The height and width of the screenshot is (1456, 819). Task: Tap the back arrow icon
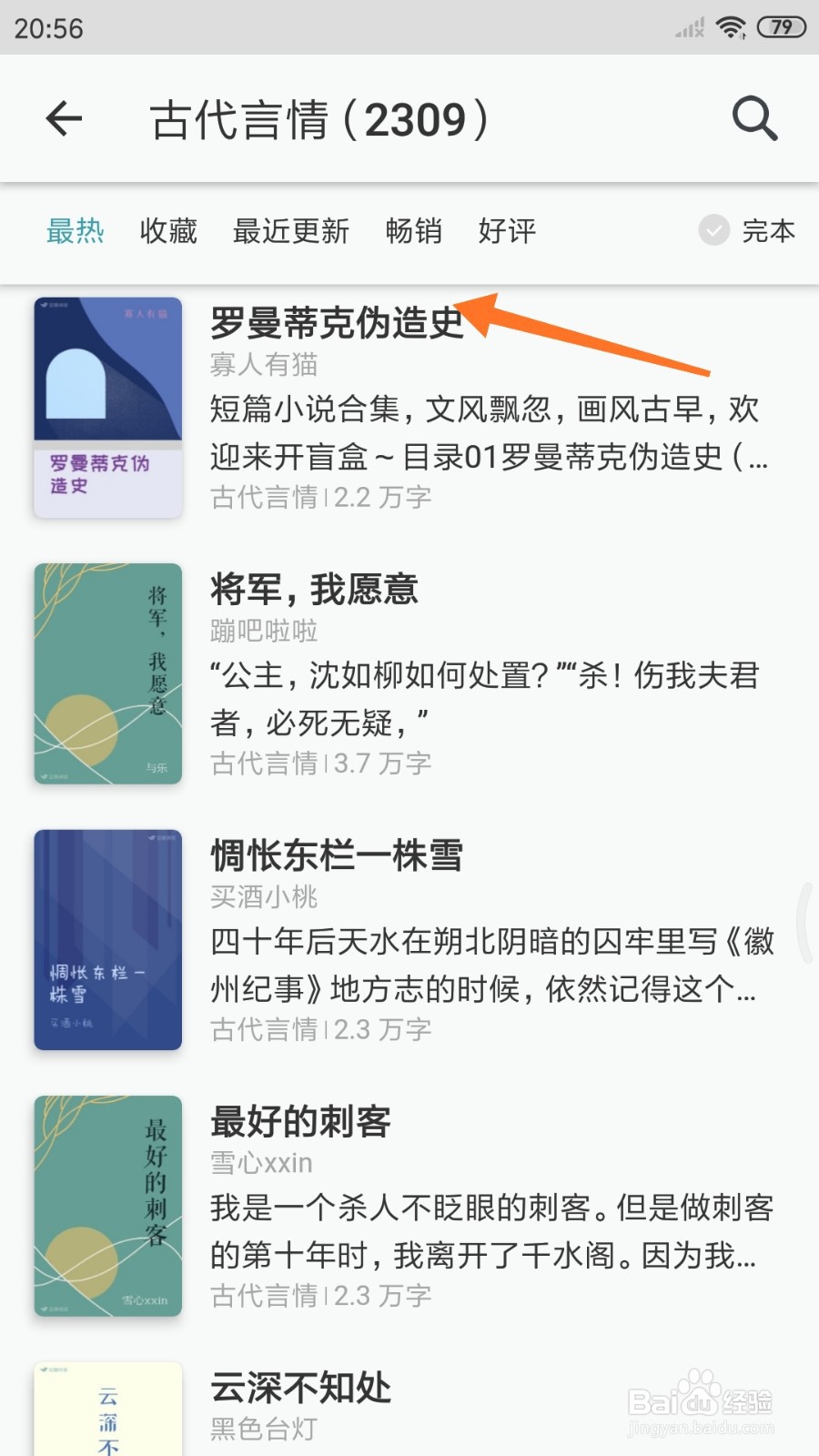[x=62, y=118]
